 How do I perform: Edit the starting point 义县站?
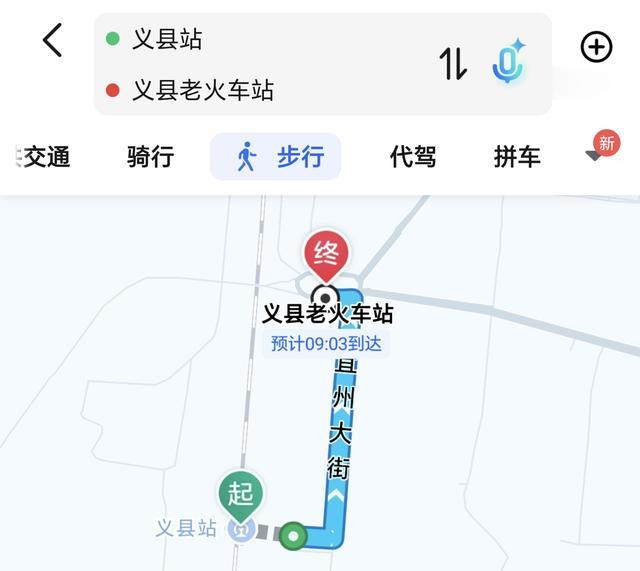tap(168, 39)
